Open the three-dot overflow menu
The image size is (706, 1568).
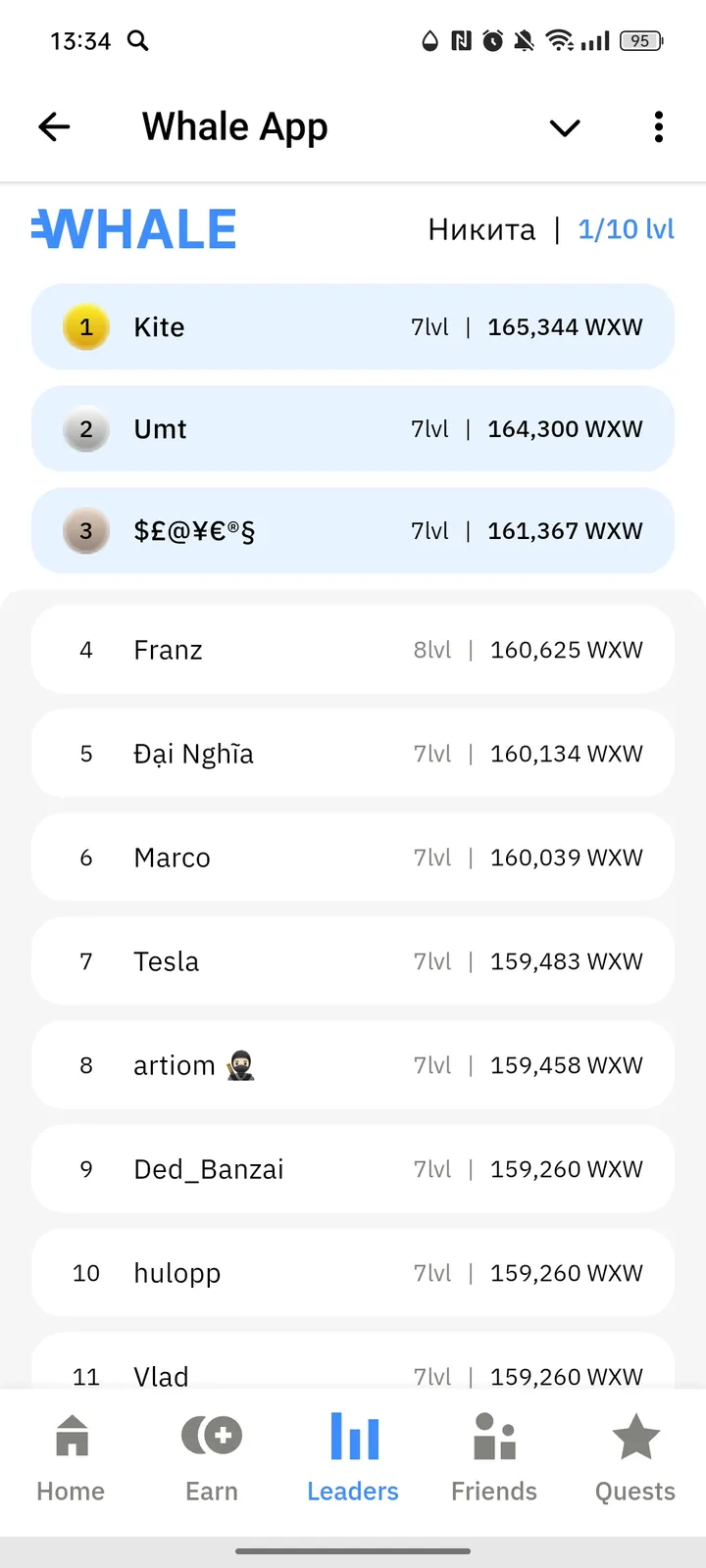(x=658, y=126)
